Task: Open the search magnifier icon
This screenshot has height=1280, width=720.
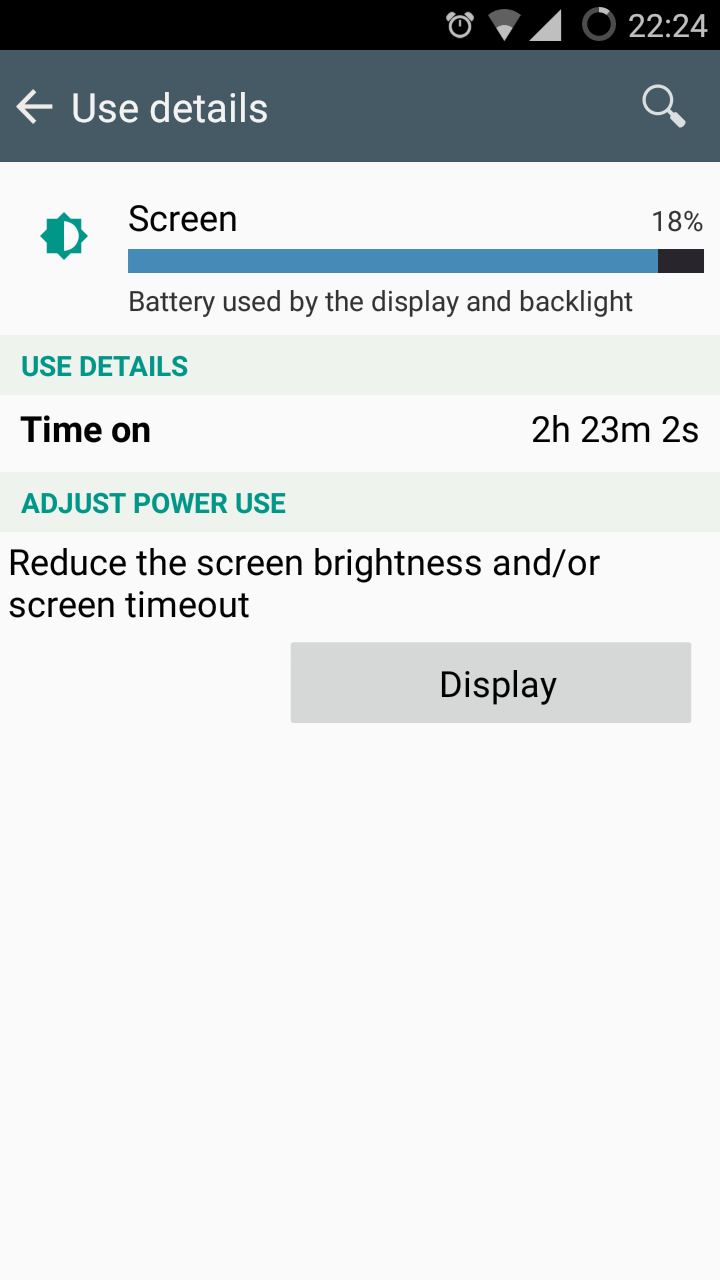Action: click(x=664, y=106)
